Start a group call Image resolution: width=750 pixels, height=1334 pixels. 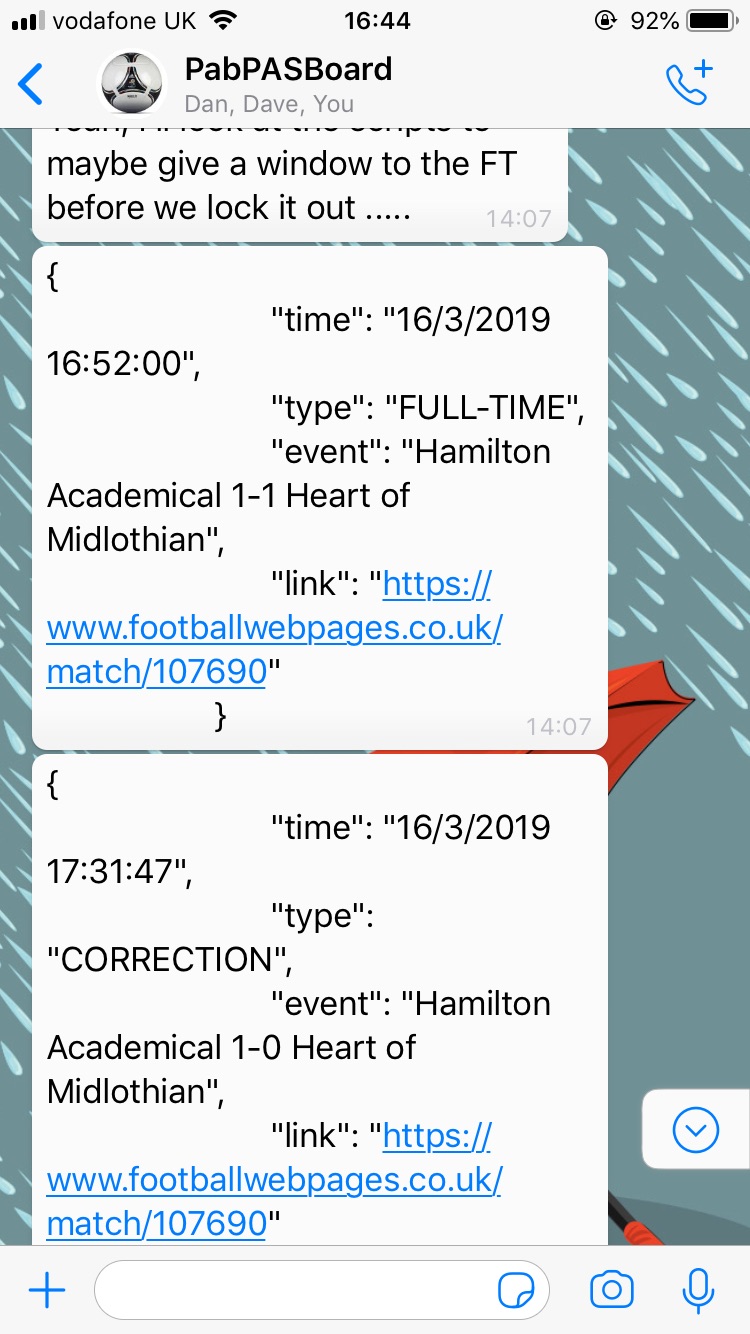point(689,82)
